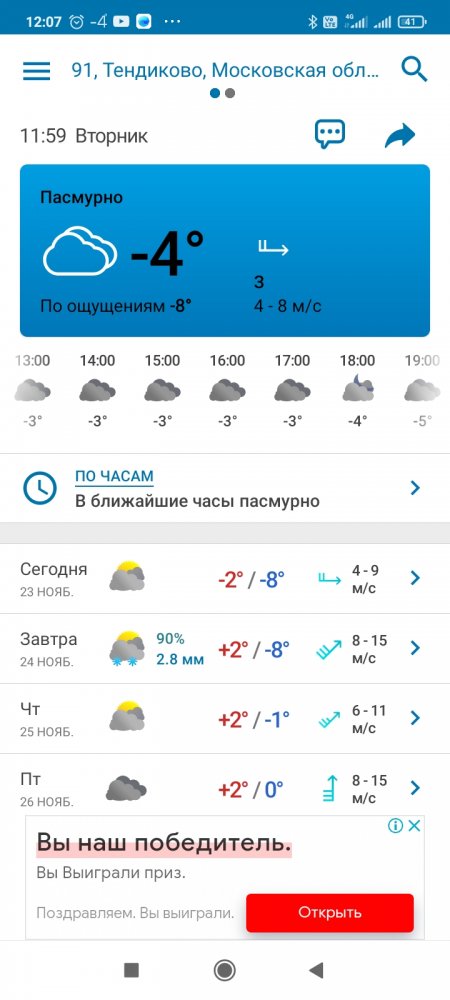Open the location name Тендиково
450x1000 pixels.
(x=226, y=70)
